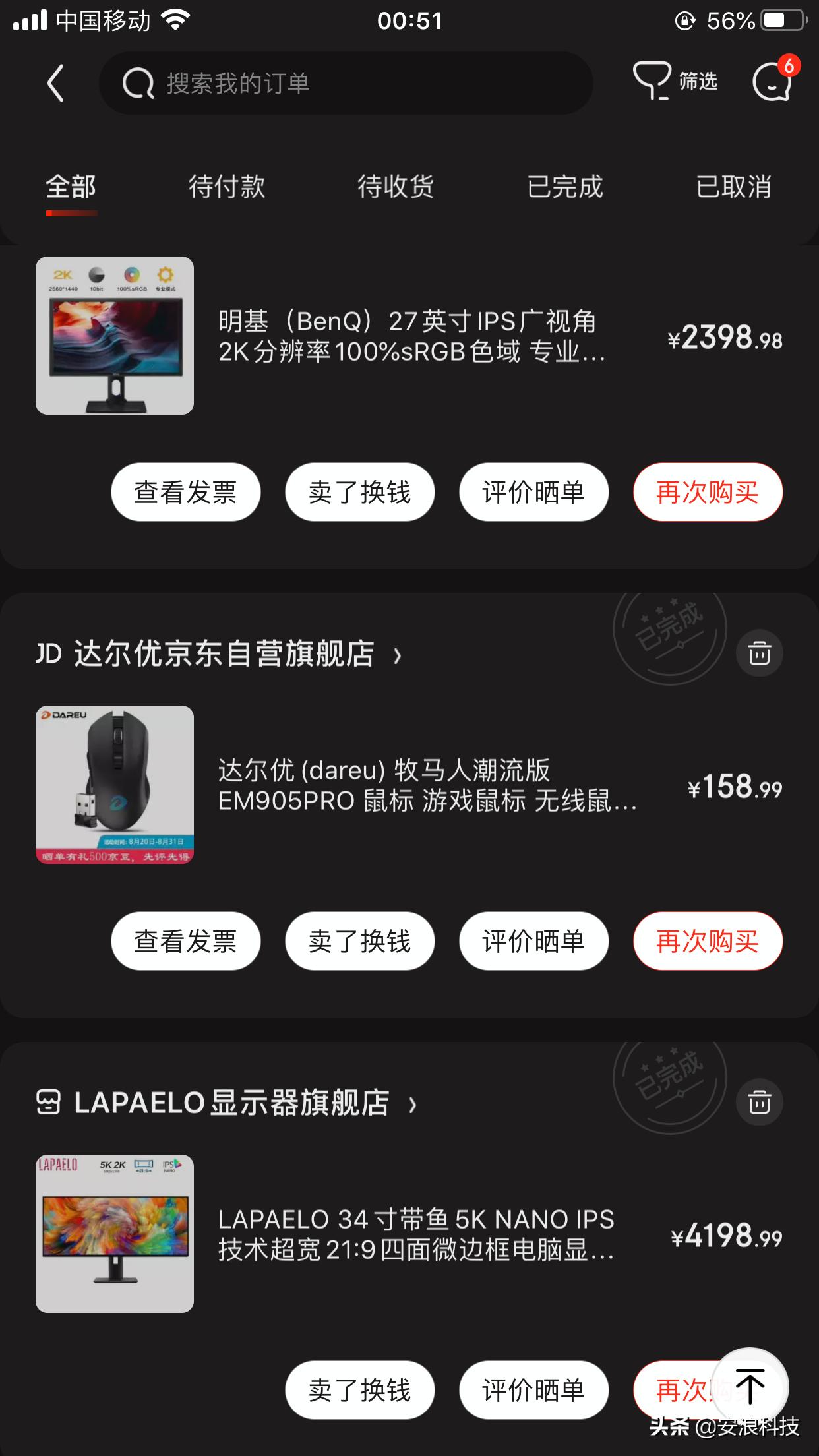
Task: Delete the 达尔优 order via its trash icon
Action: [x=759, y=653]
